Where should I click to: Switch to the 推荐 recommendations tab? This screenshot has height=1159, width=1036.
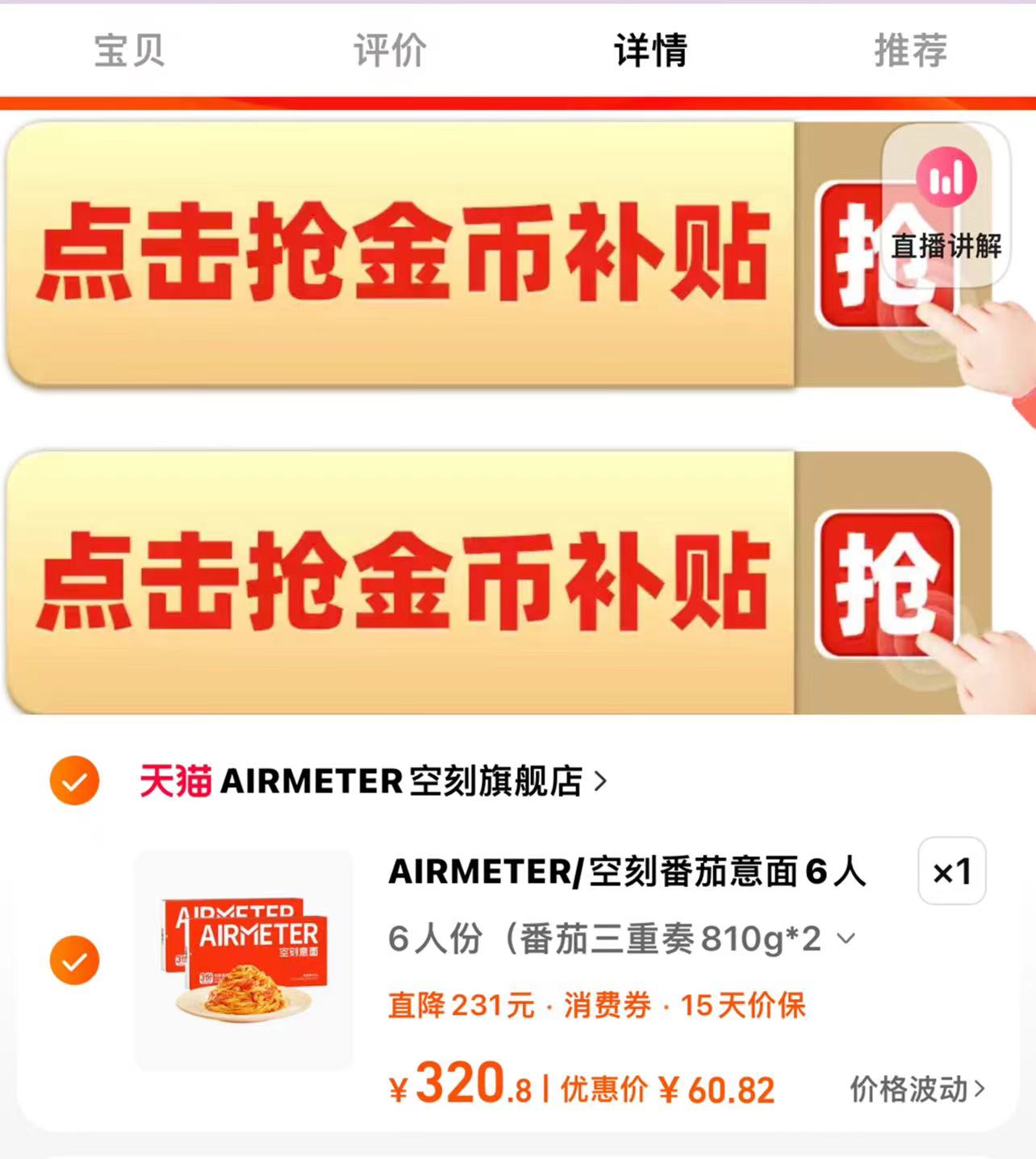[x=910, y=50]
